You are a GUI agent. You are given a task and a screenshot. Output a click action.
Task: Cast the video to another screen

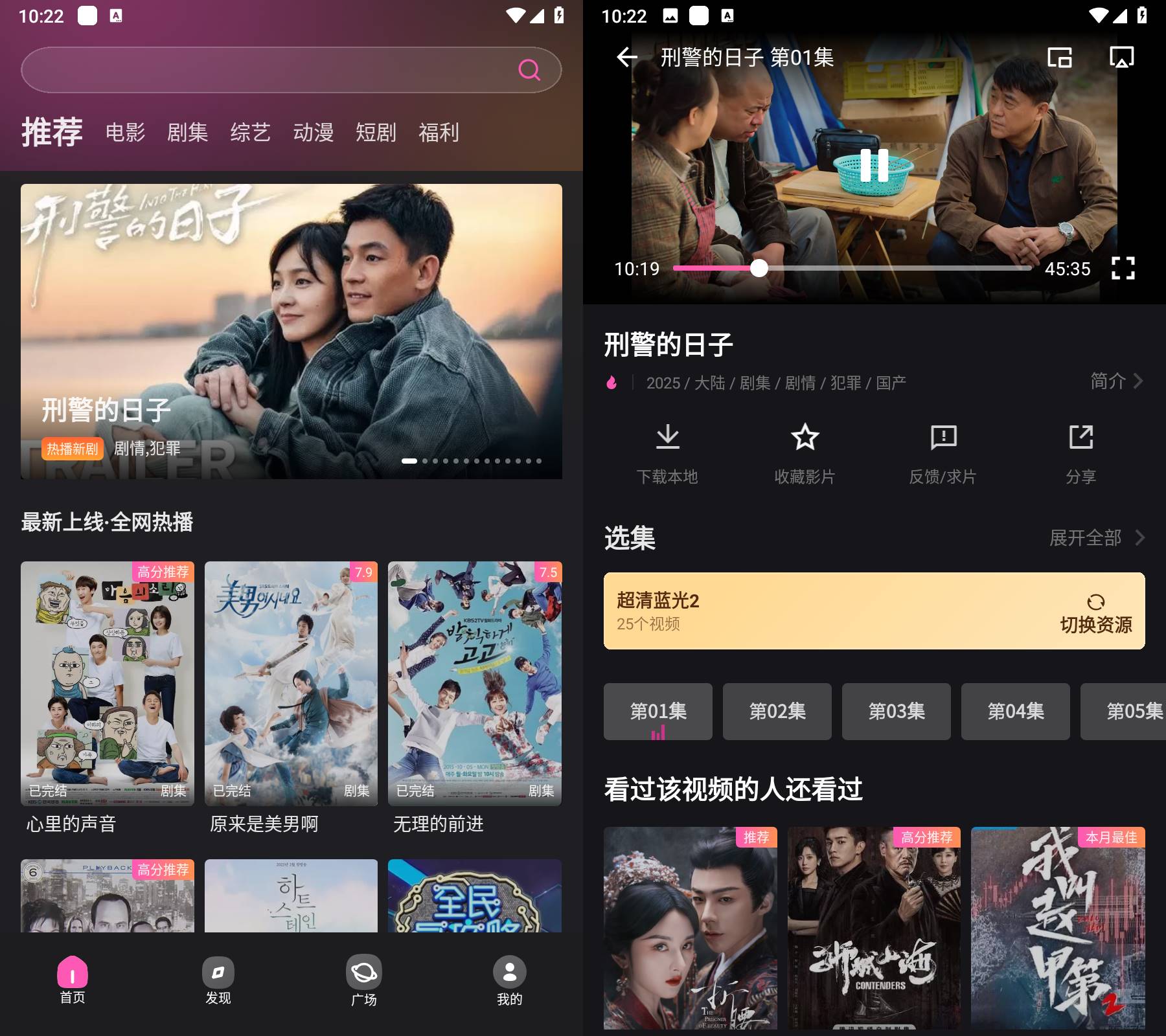(1121, 58)
